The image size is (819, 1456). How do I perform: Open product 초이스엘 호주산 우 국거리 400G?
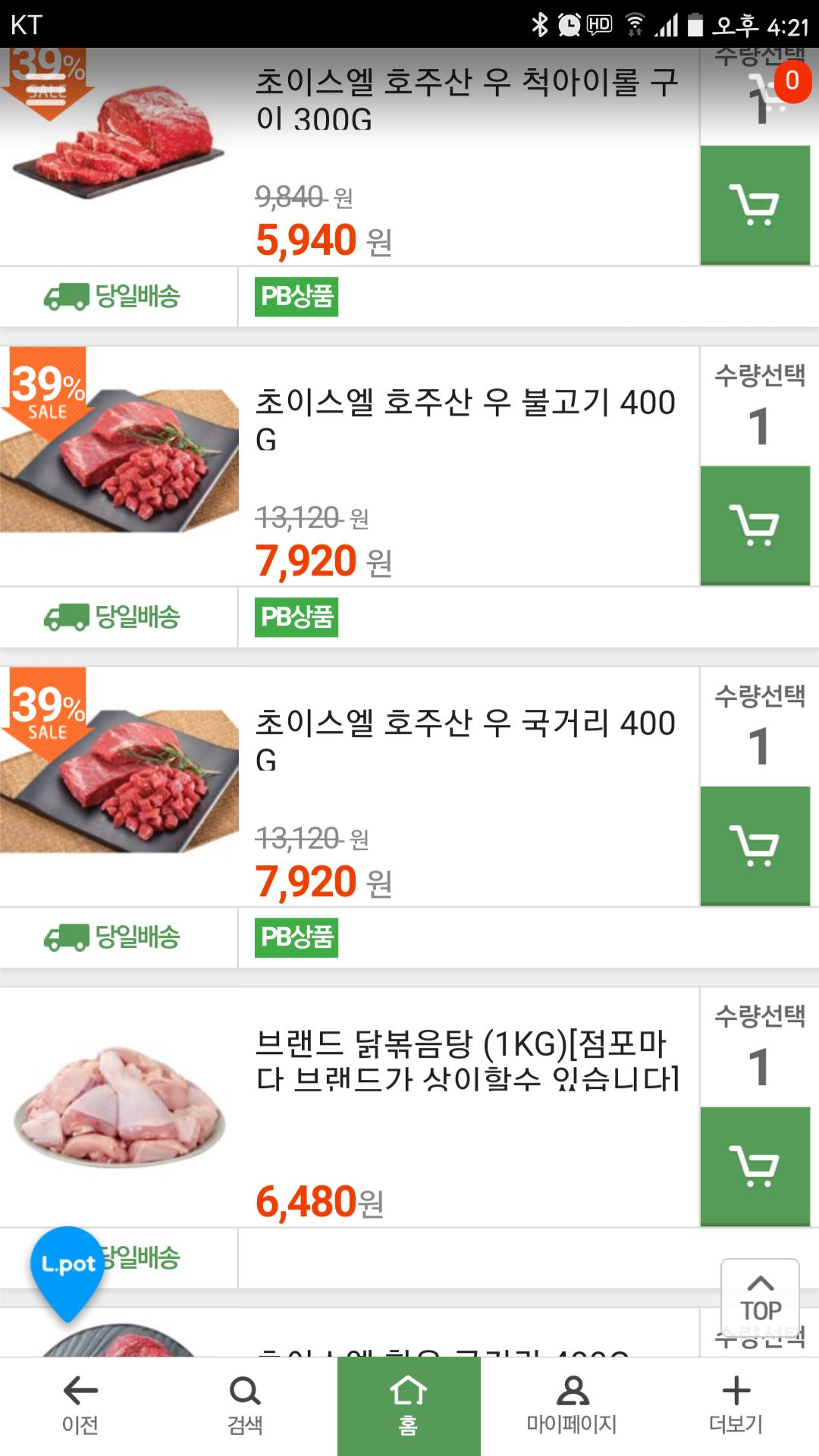(464, 740)
